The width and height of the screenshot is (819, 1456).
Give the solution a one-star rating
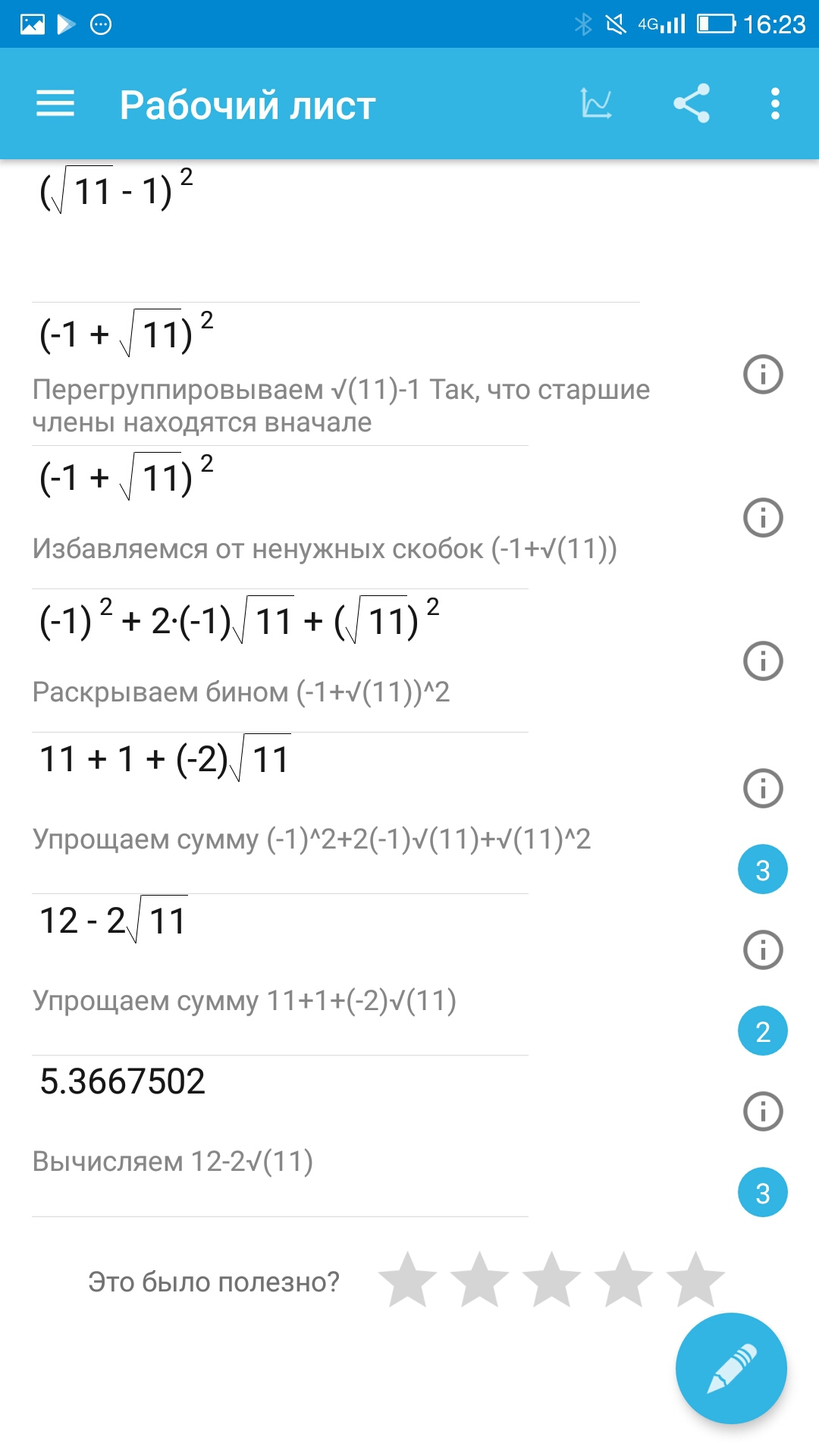[408, 1280]
